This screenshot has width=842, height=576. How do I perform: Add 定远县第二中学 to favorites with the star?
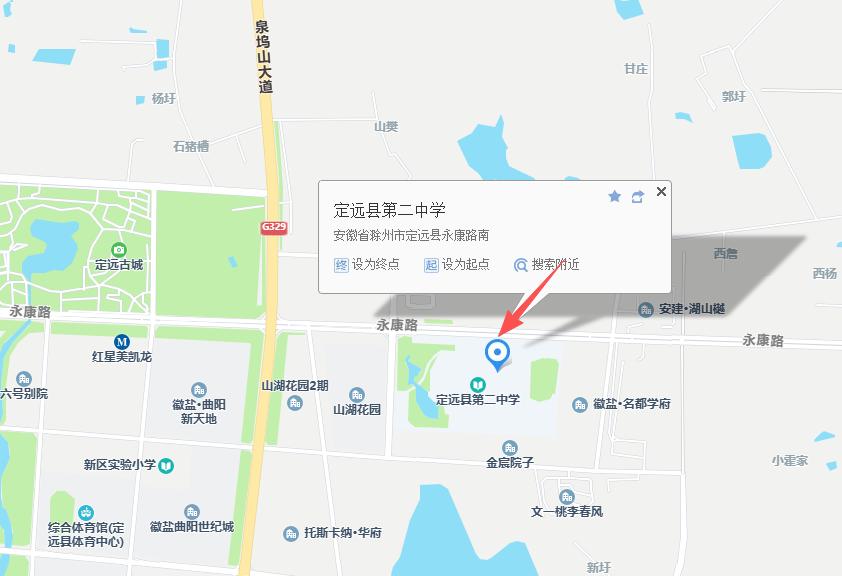(x=615, y=197)
